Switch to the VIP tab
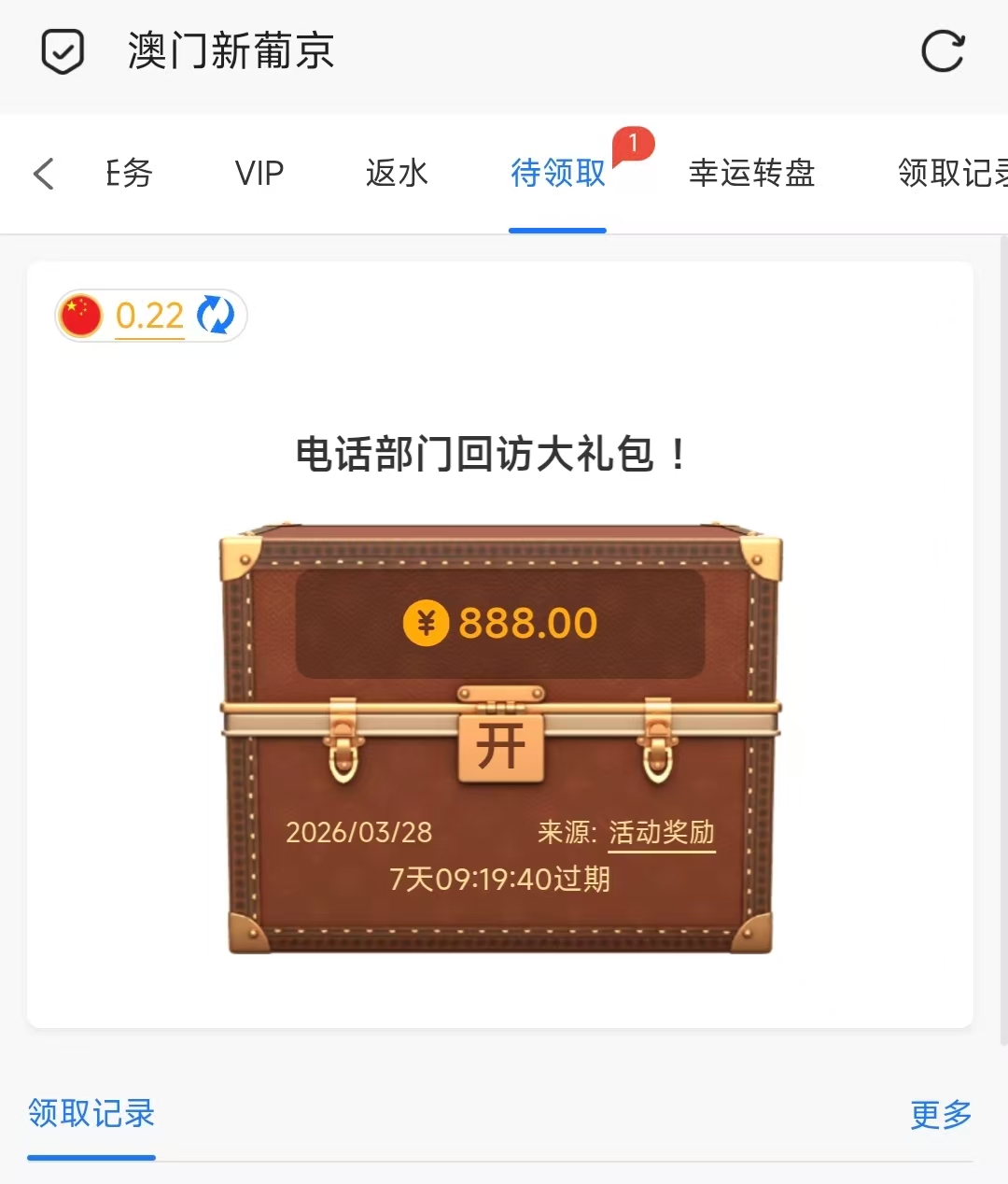Image resolution: width=1008 pixels, height=1184 pixels. pos(259,174)
